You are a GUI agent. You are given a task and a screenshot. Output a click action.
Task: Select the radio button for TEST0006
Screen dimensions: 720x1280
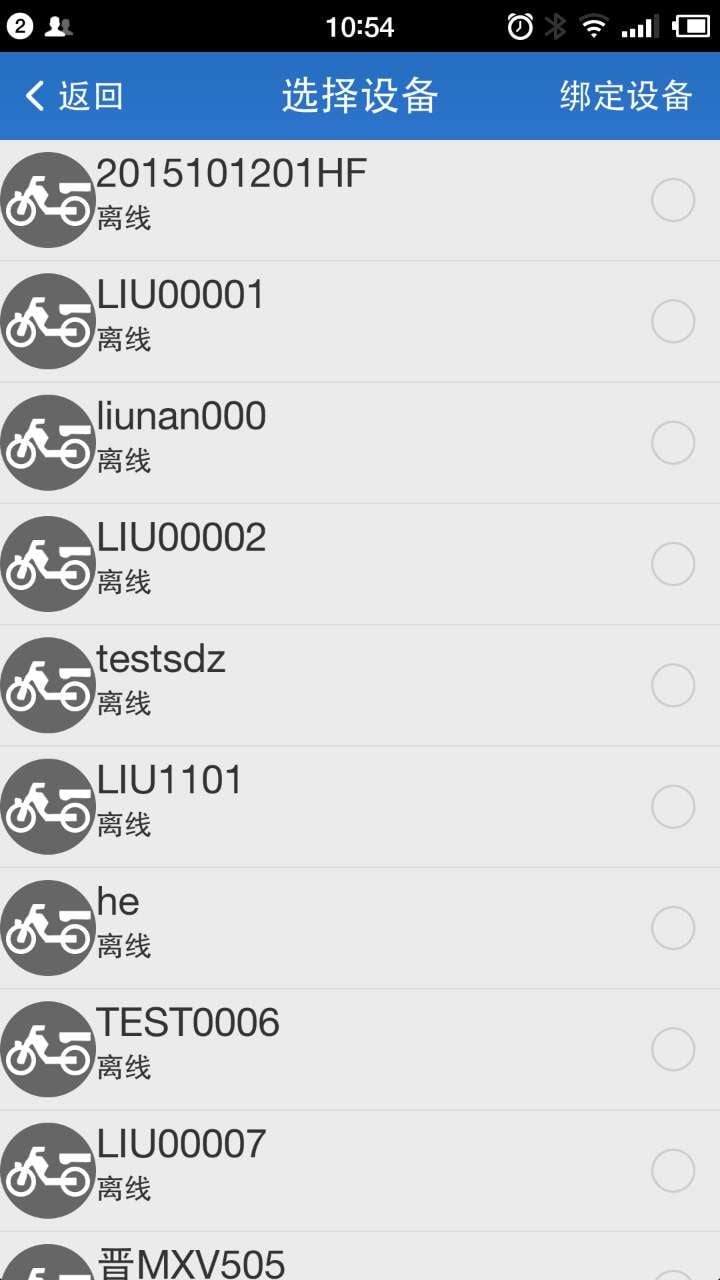click(x=673, y=1049)
